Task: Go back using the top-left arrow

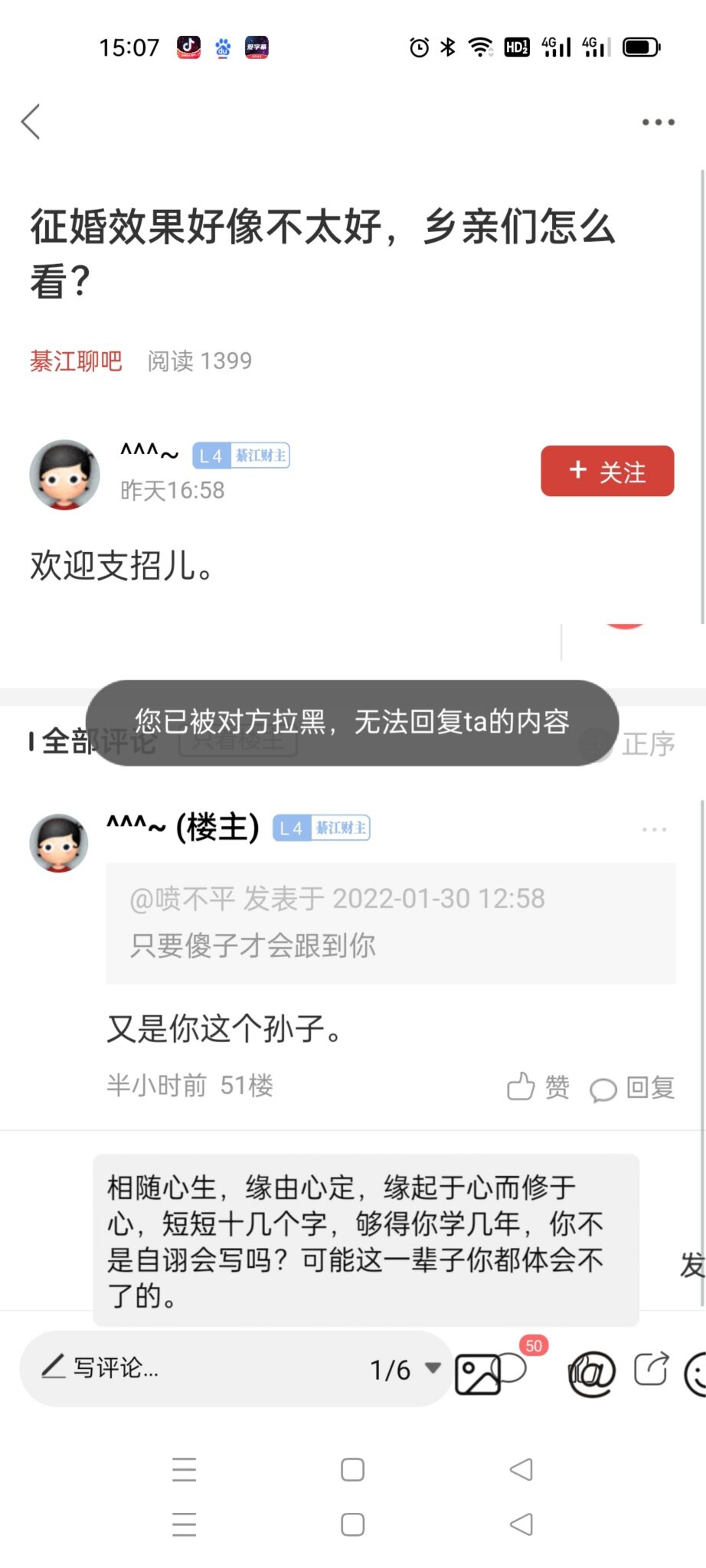Action: click(31, 122)
